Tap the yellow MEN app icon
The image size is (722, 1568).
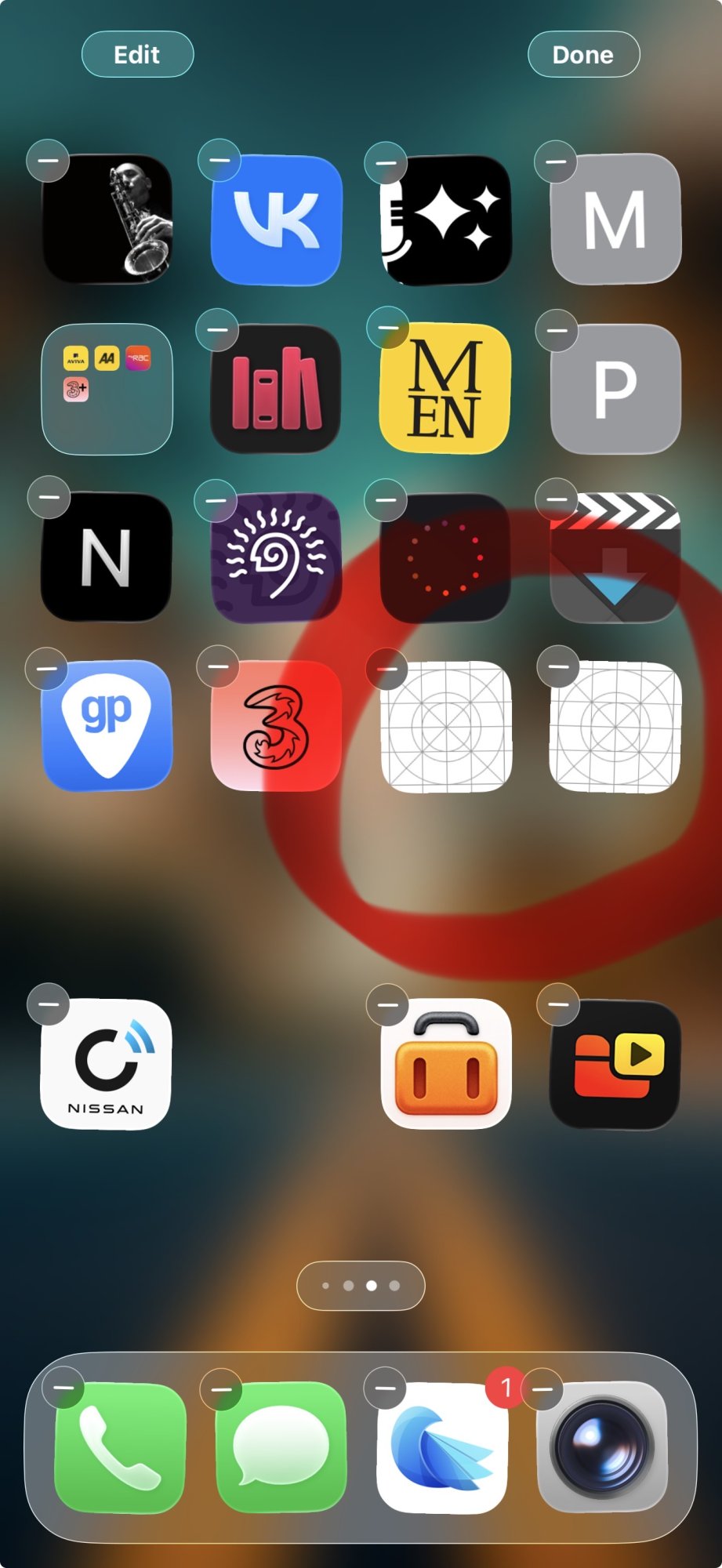pos(445,389)
